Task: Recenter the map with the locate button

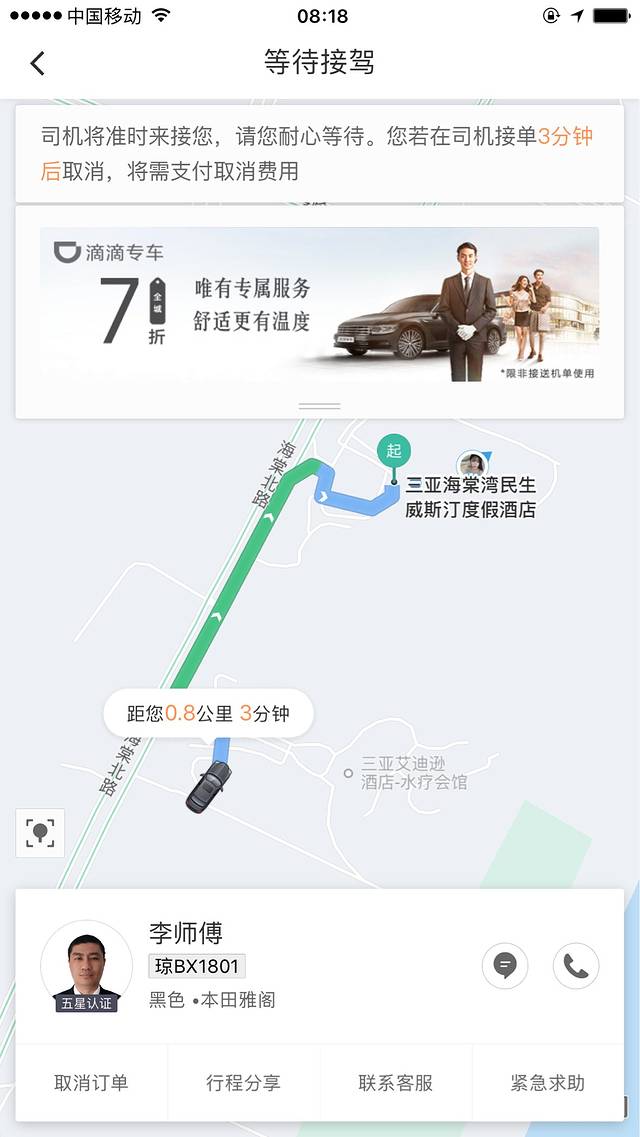Action: coord(40,833)
